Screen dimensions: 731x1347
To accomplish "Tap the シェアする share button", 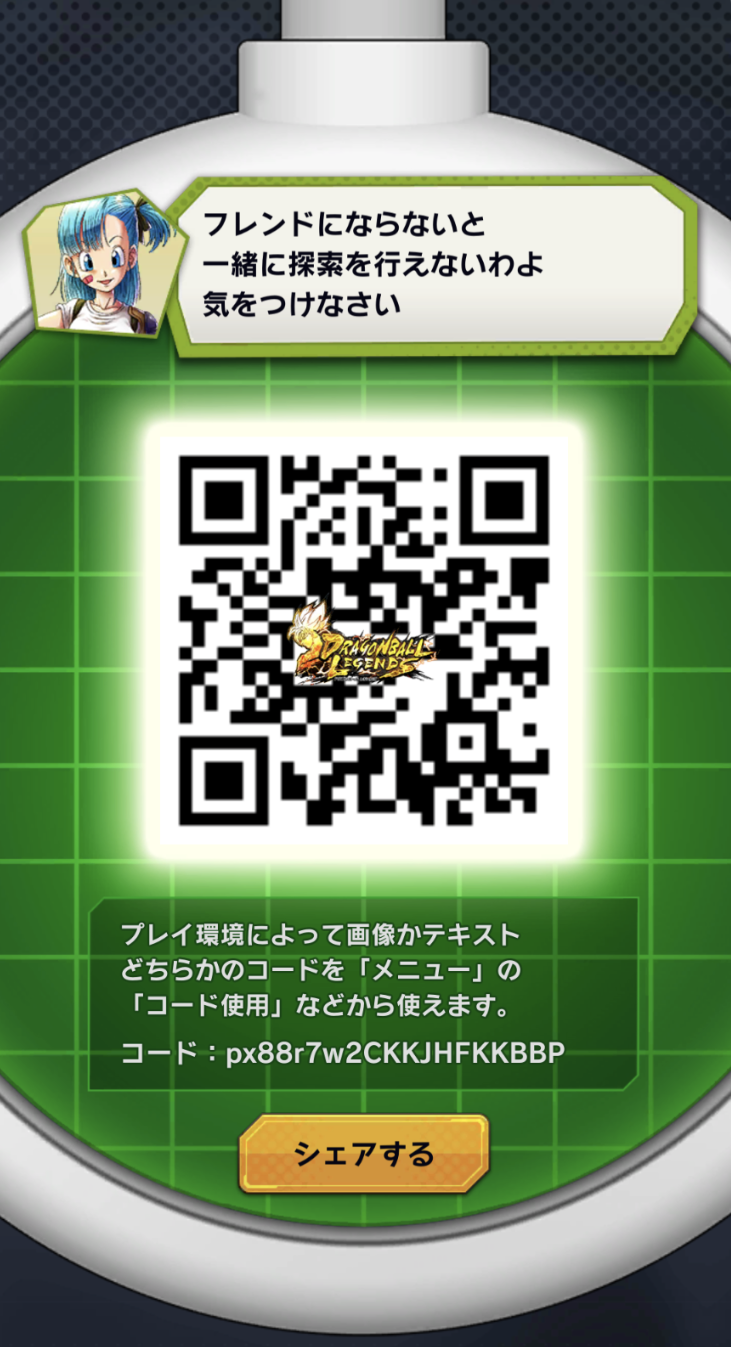I will (x=364, y=1154).
